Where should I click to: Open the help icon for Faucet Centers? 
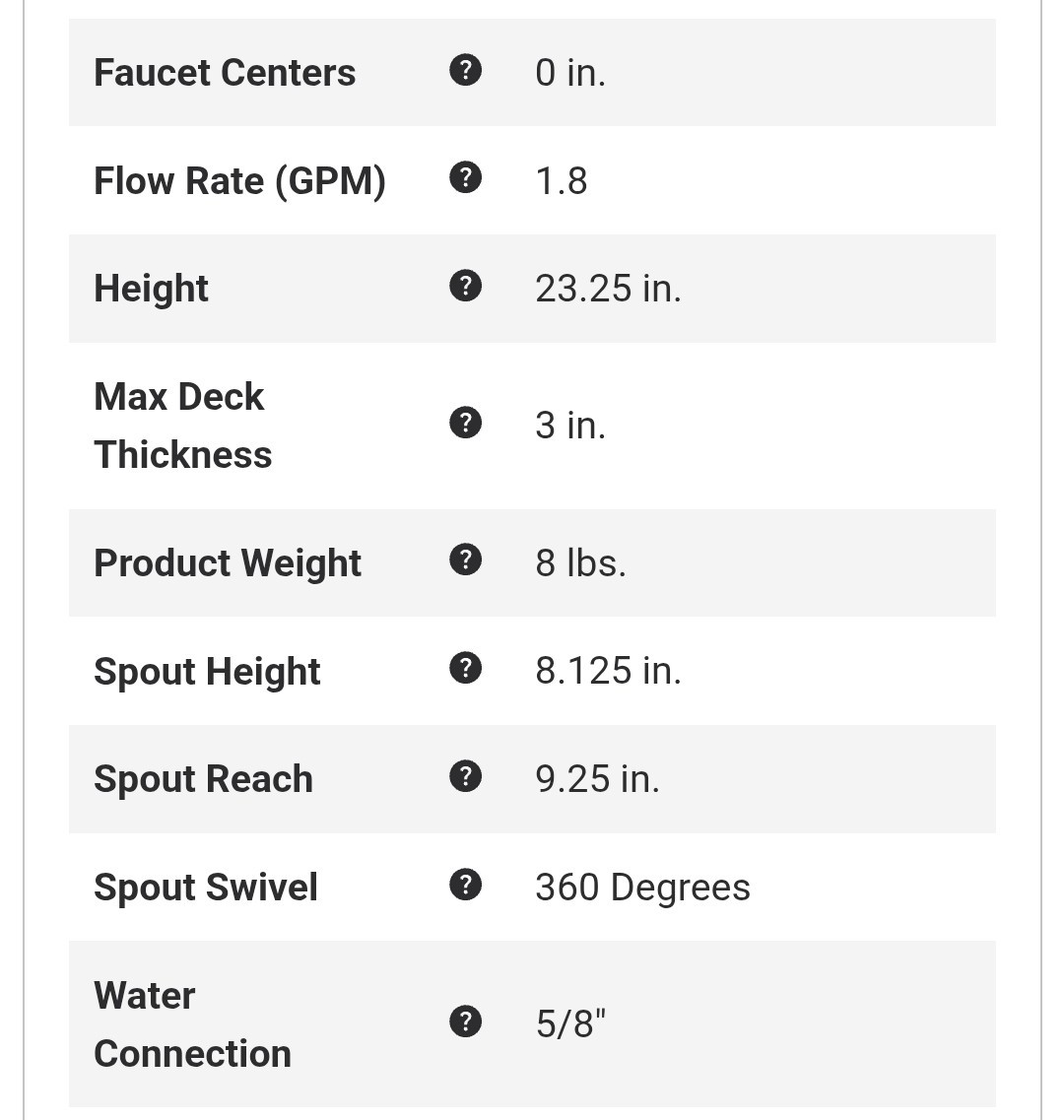[x=465, y=70]
